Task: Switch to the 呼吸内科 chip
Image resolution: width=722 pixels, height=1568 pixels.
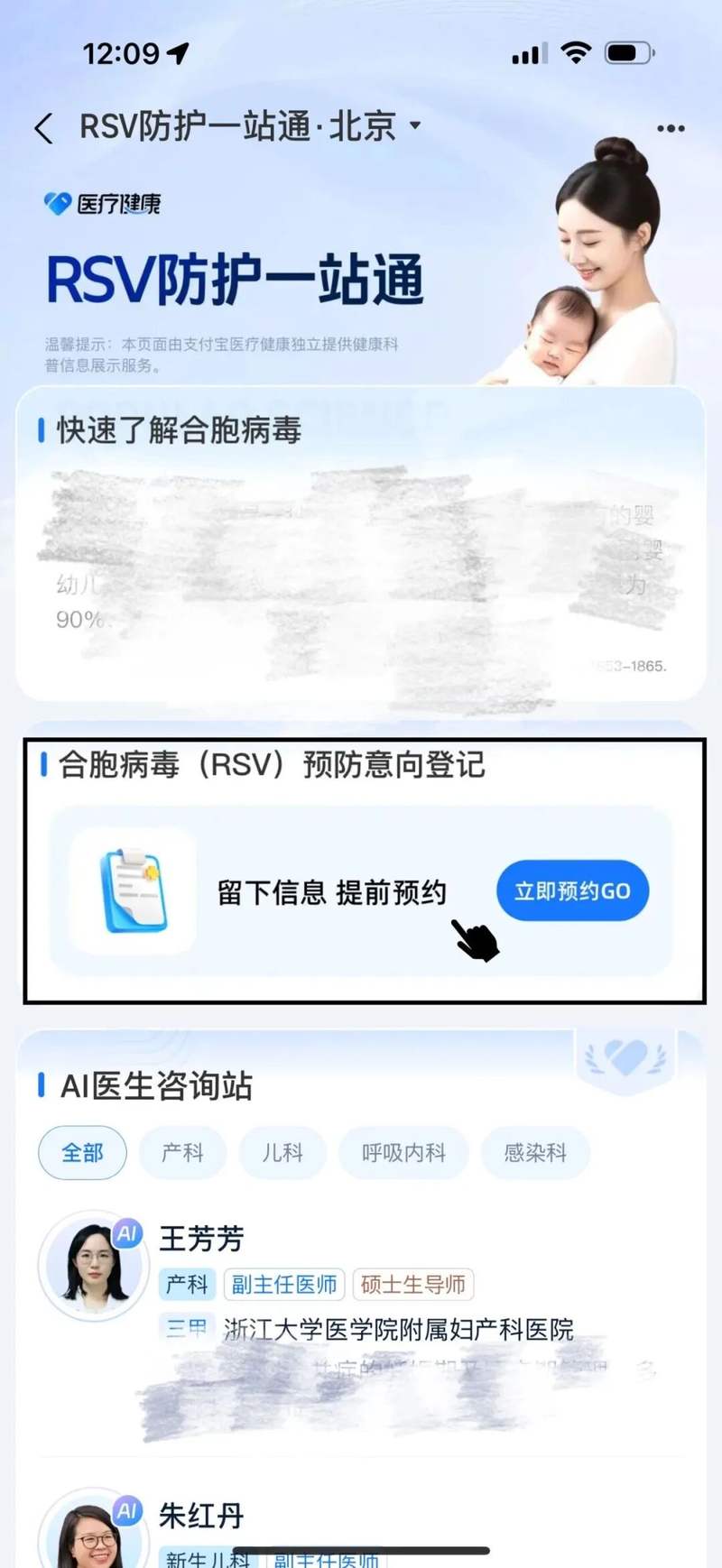Action: [x=403, y=1153]
